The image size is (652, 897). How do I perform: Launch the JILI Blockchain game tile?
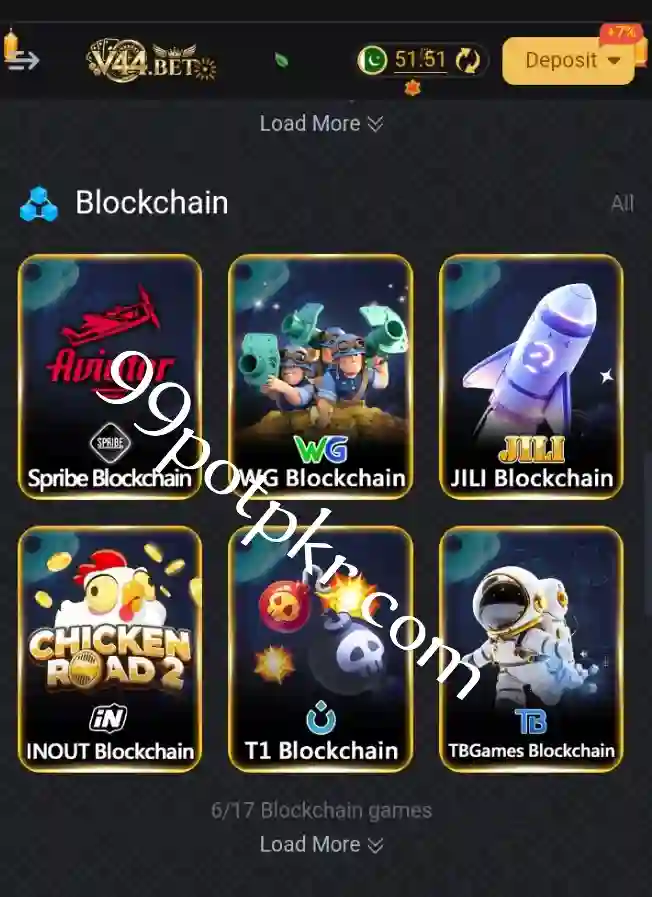[x=531, y=375]
